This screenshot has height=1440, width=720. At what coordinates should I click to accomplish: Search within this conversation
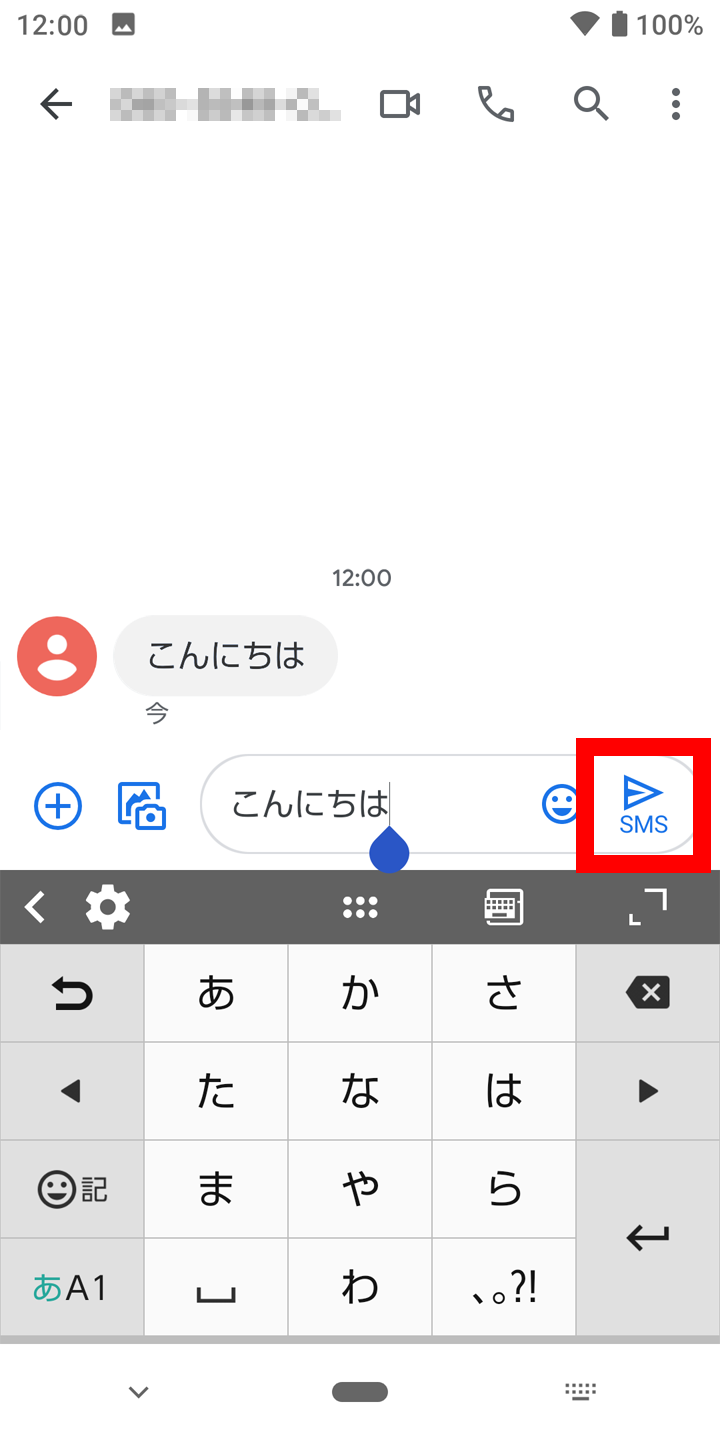click(x=590, y=104)
